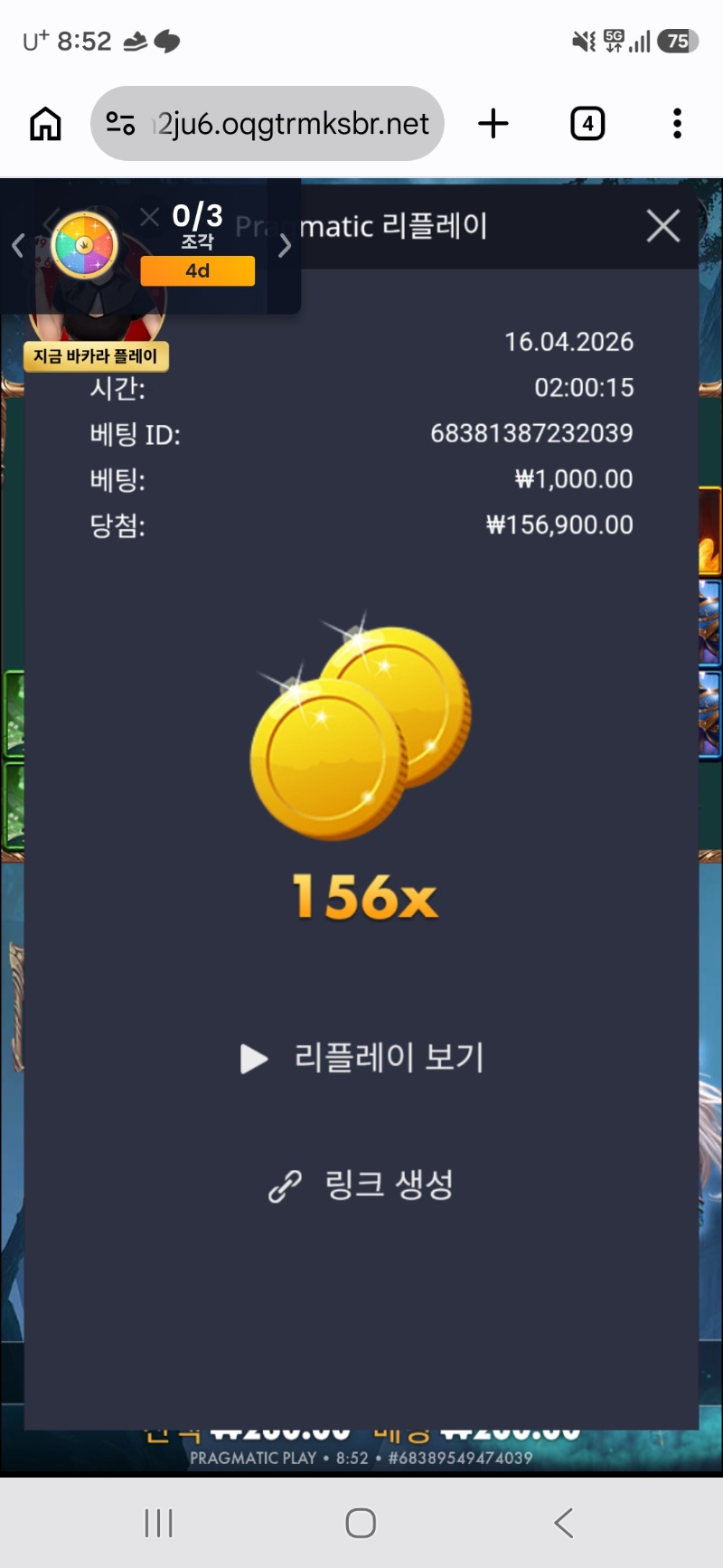
Task: View the open tabs switcher
Action: 587,124
